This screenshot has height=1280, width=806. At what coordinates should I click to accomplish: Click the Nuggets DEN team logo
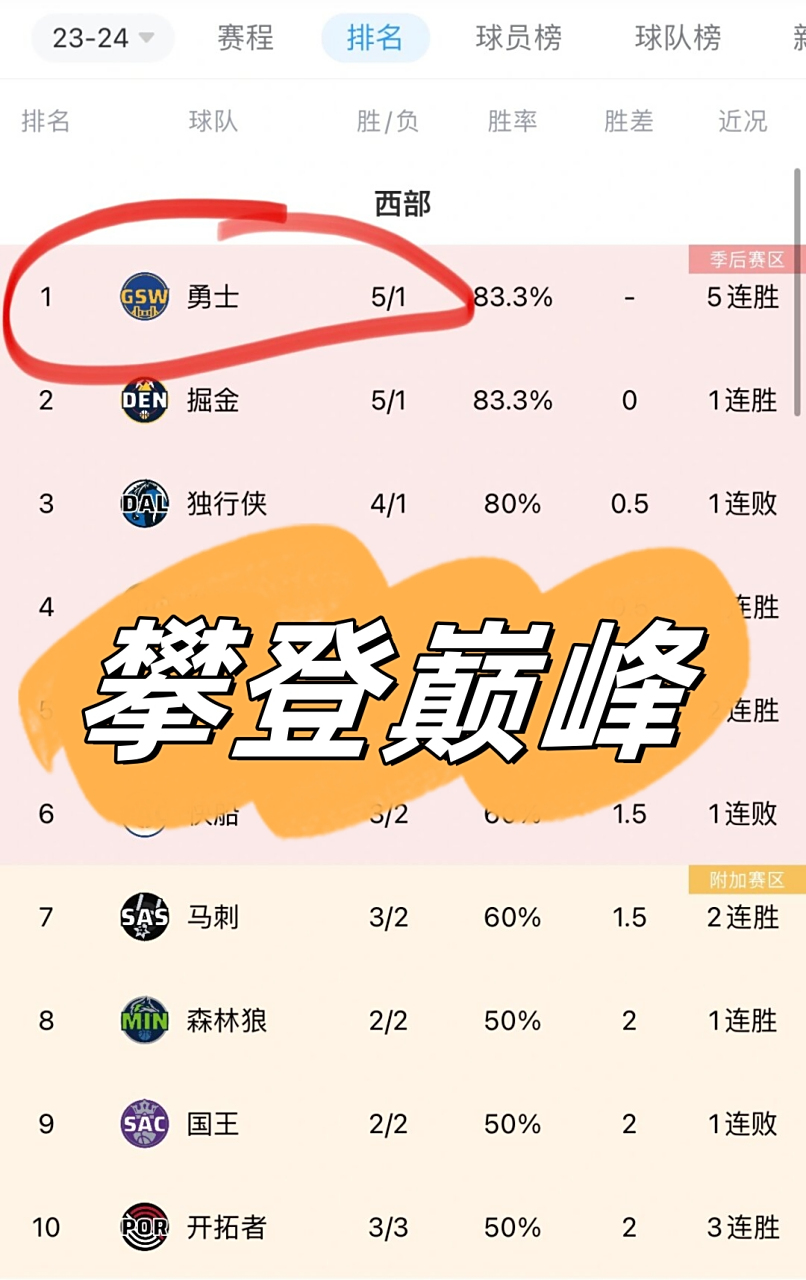pyautogui.click(x=144, y=400)
